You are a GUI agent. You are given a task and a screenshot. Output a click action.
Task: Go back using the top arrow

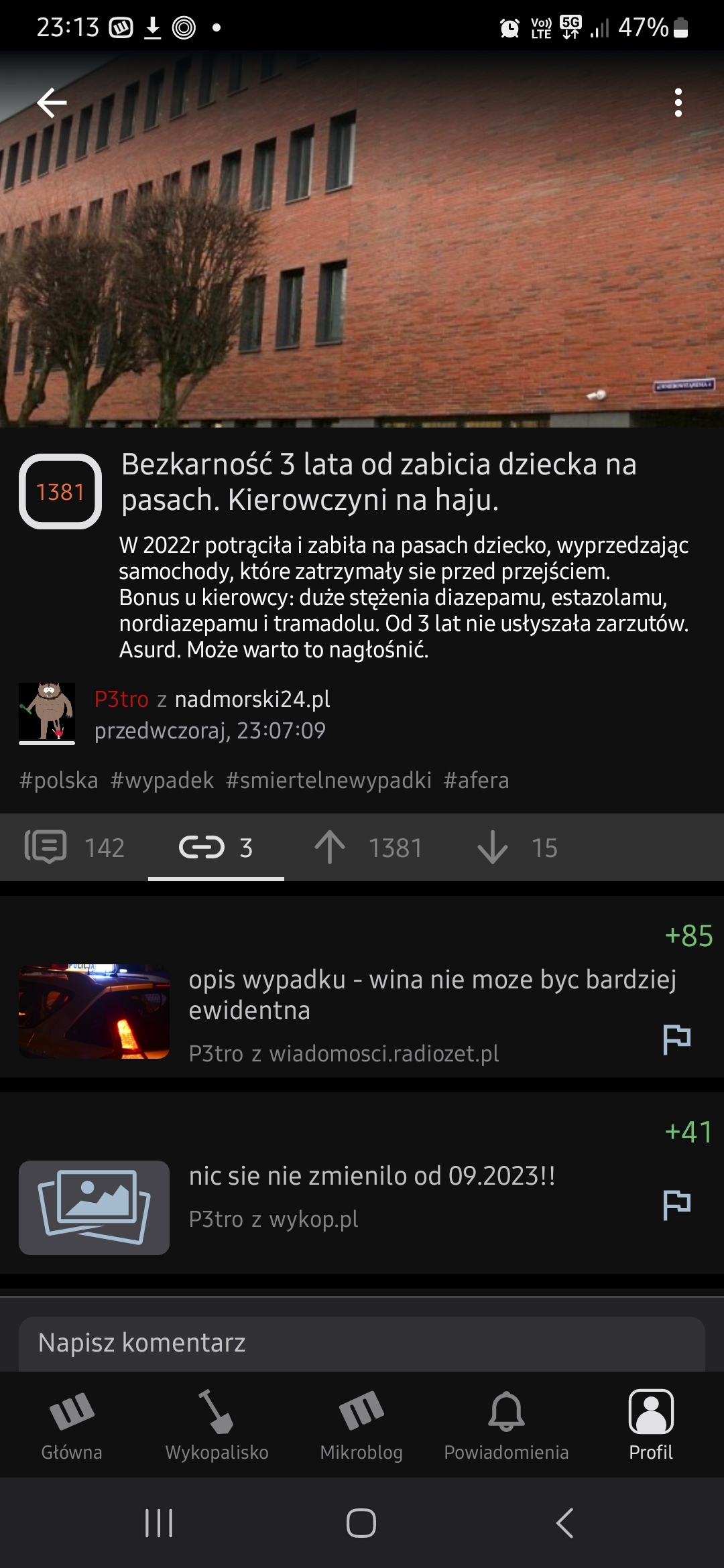52,103
